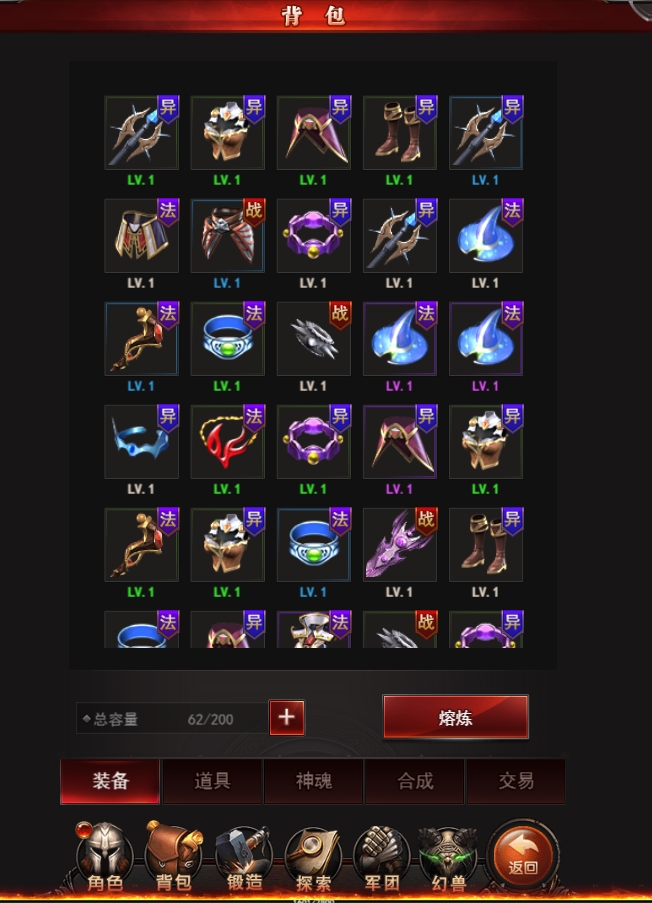Image resolution: width=652 pixels, height=903 pixels.
Task: Expand capacity with the plus button
Action: click(x=287, y=717)
